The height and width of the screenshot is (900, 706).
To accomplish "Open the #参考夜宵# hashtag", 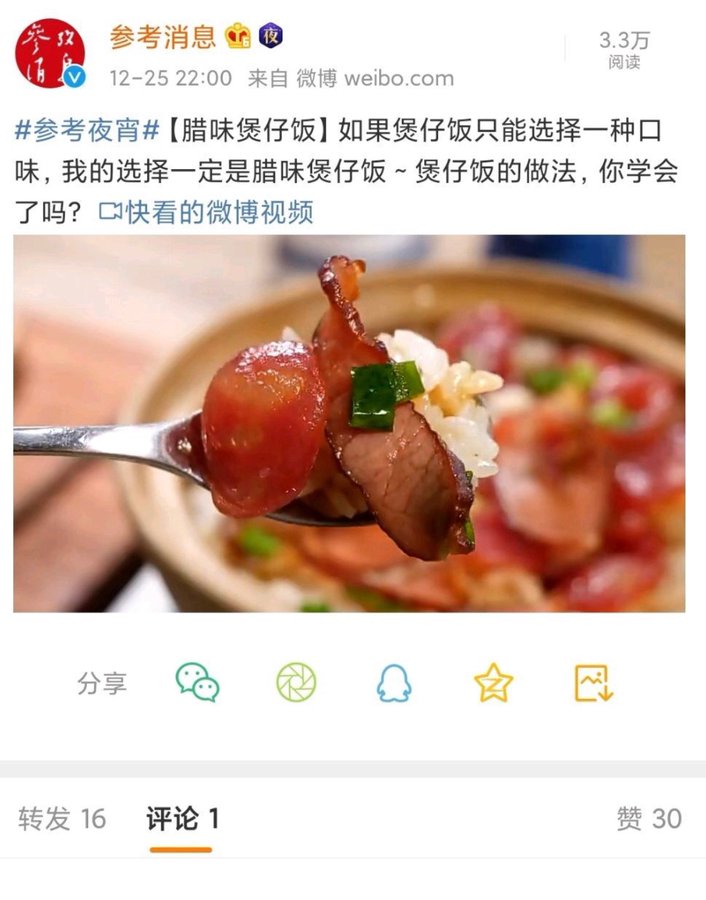I will [88, 130].
